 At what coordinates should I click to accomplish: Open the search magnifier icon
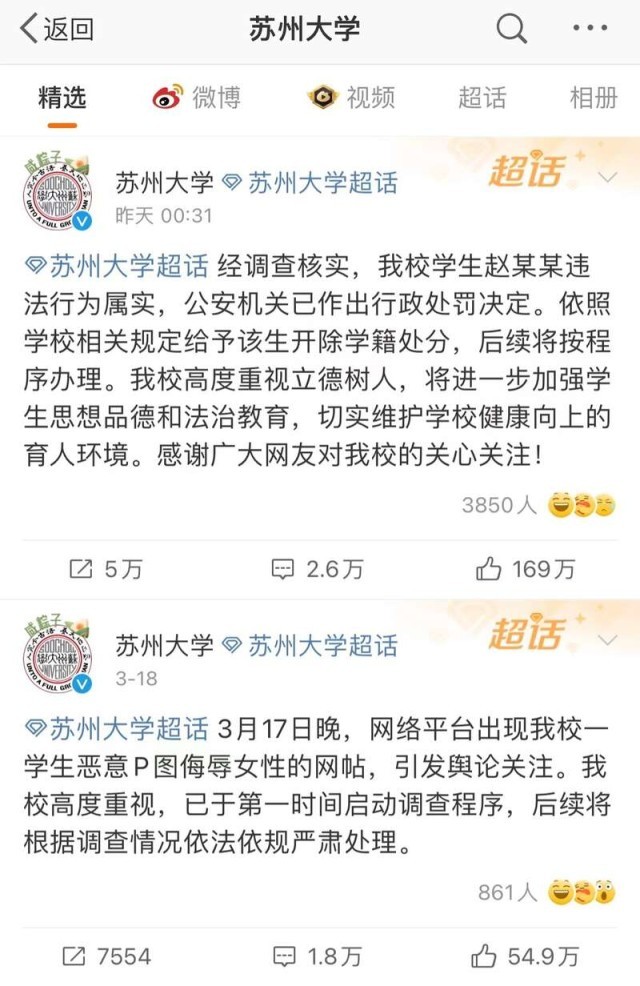(x=512, y=29)
